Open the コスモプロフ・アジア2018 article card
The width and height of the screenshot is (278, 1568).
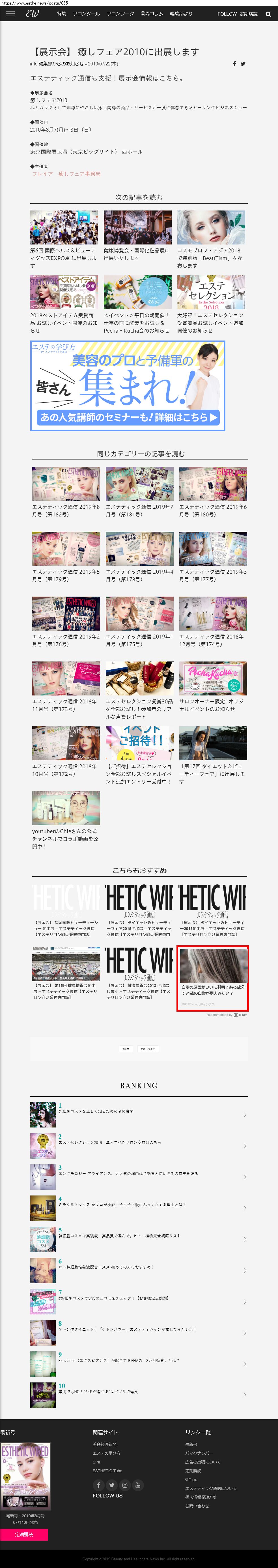pyautogui.click(x=211, y=240)
